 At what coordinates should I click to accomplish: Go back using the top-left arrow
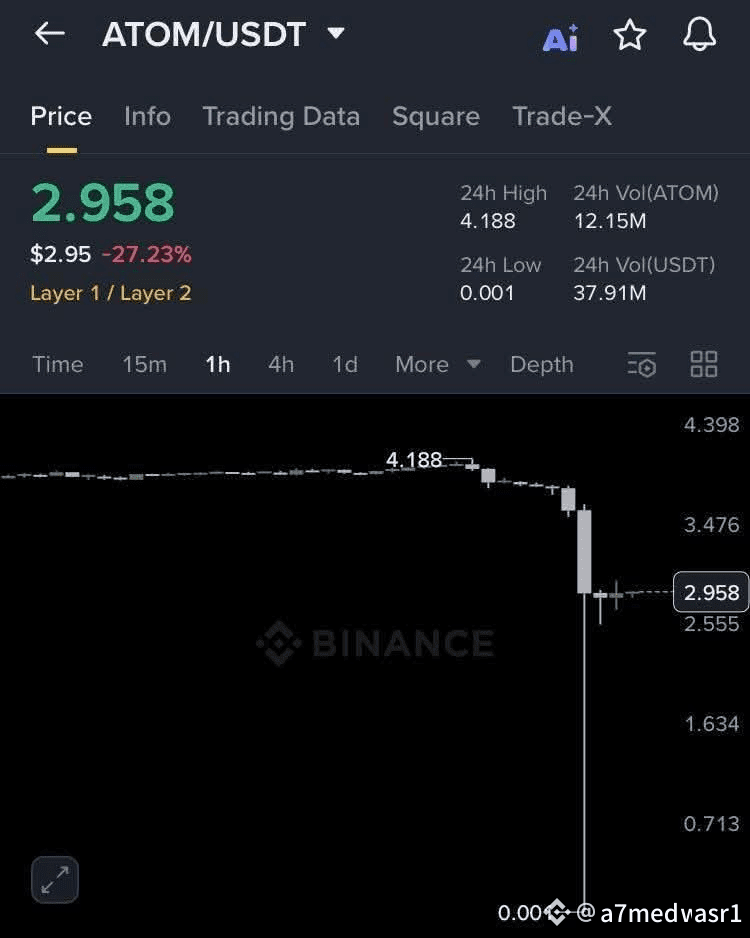pyautogui.click(x=49, y=34)
